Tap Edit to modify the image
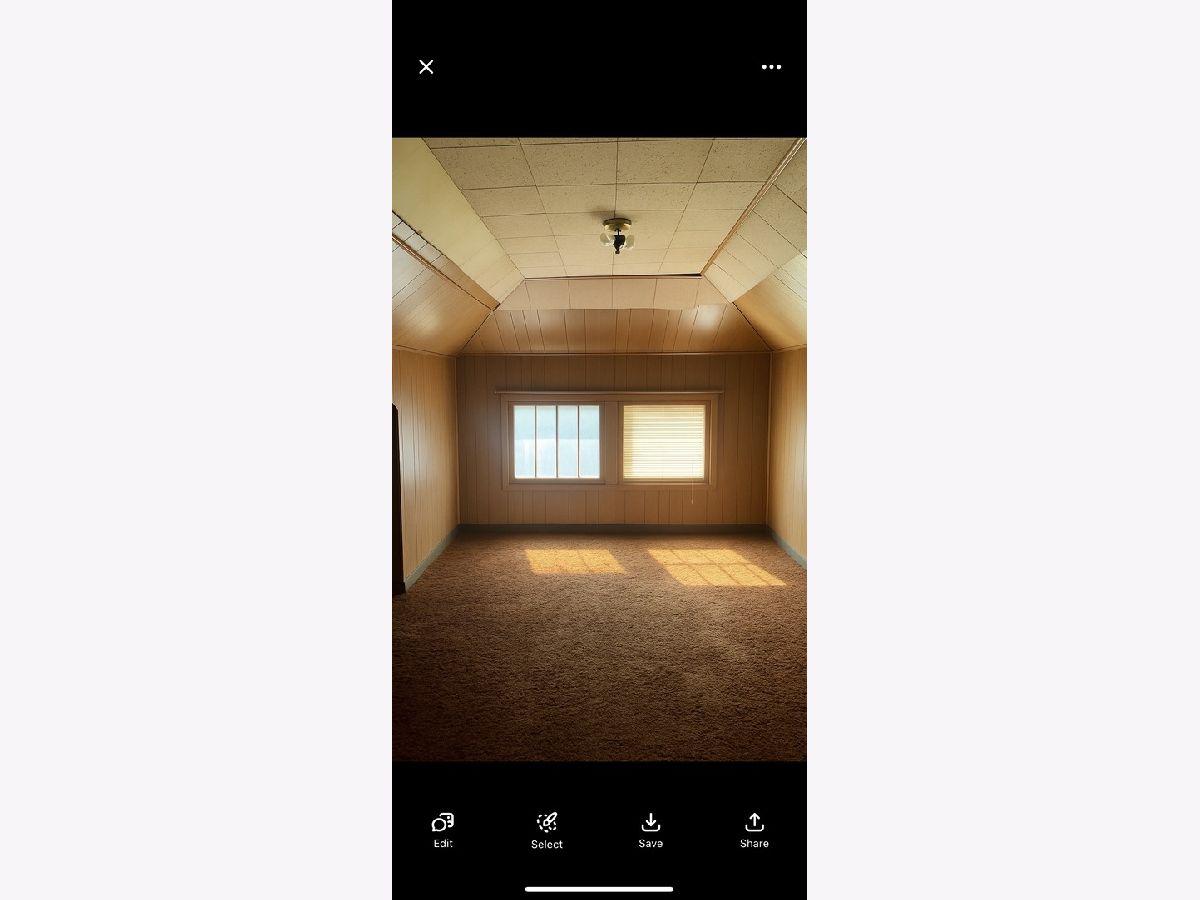 (443, 830)
